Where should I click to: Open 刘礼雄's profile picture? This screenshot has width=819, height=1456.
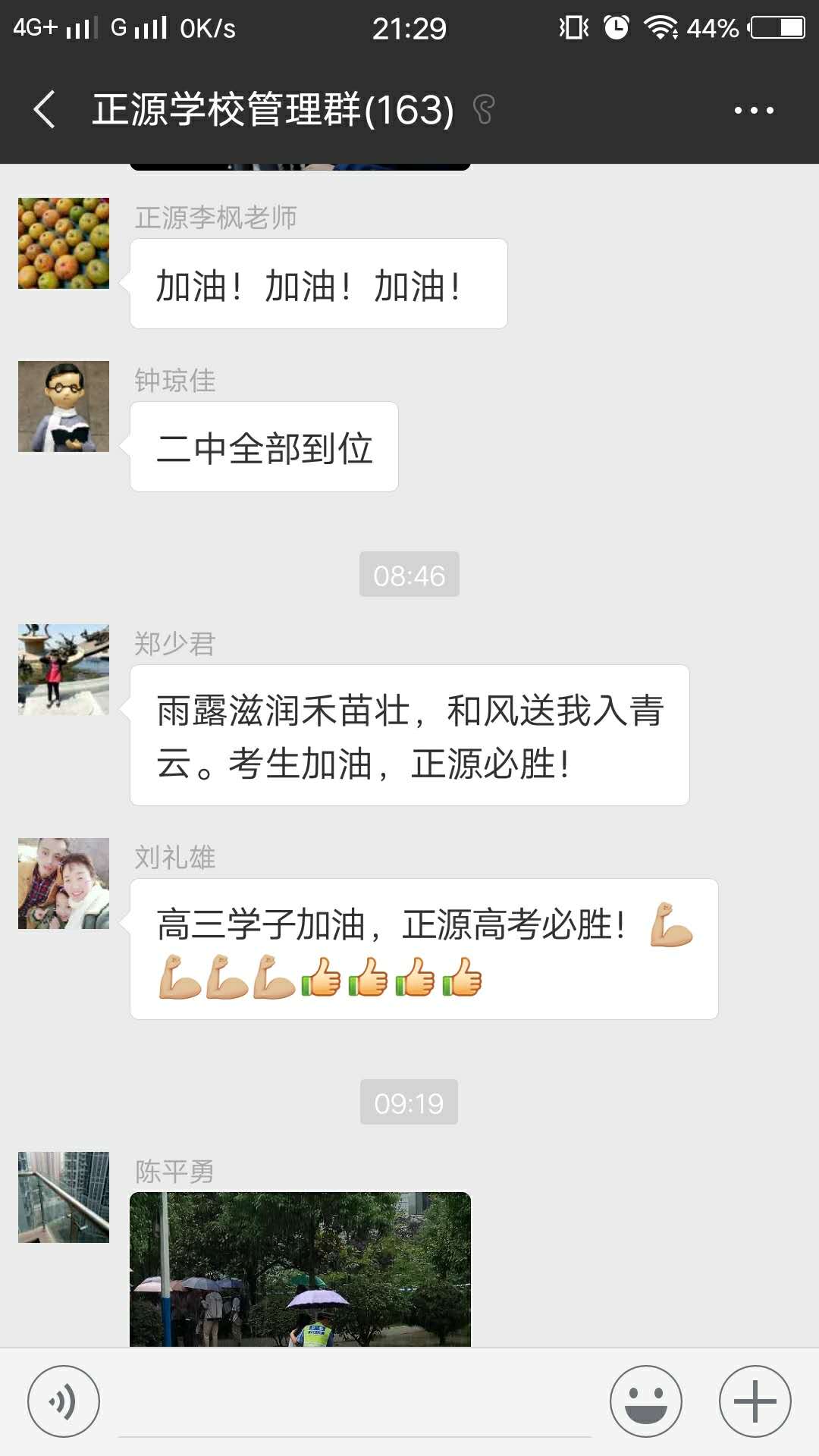point(64,883)
